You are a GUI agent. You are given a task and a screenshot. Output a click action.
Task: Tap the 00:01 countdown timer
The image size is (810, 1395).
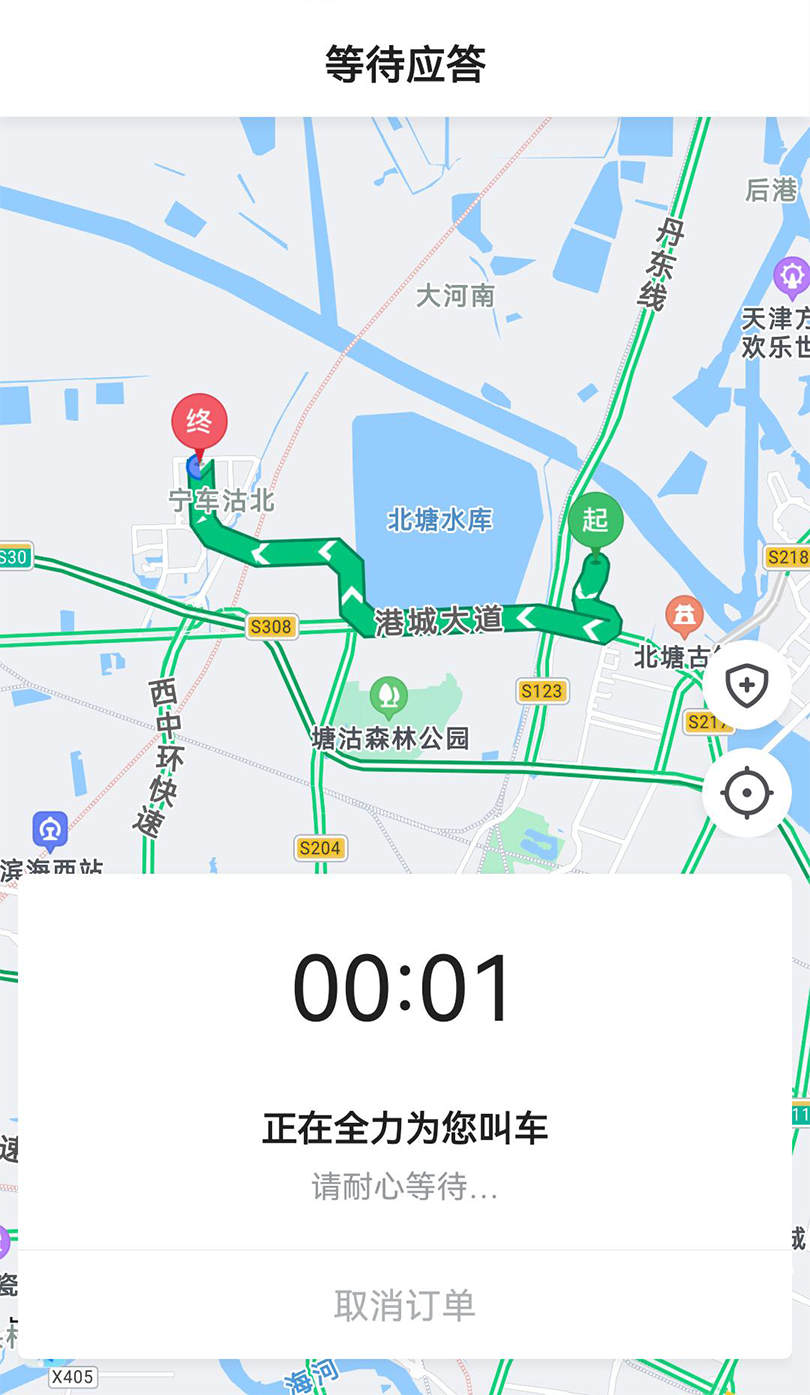[x=404, y=988]
